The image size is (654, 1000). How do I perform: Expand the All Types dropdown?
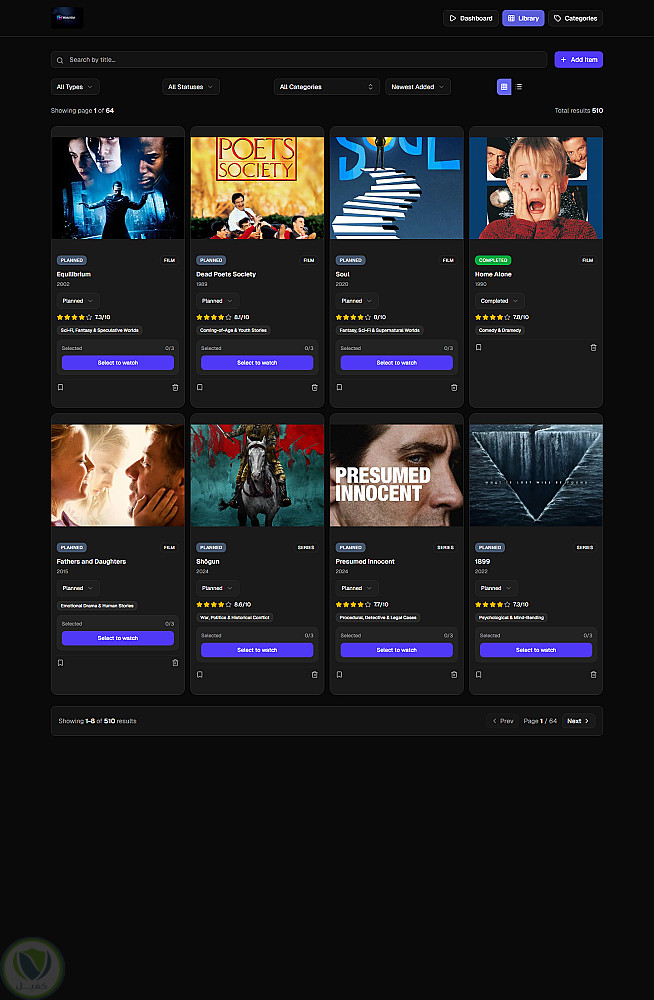75,87
